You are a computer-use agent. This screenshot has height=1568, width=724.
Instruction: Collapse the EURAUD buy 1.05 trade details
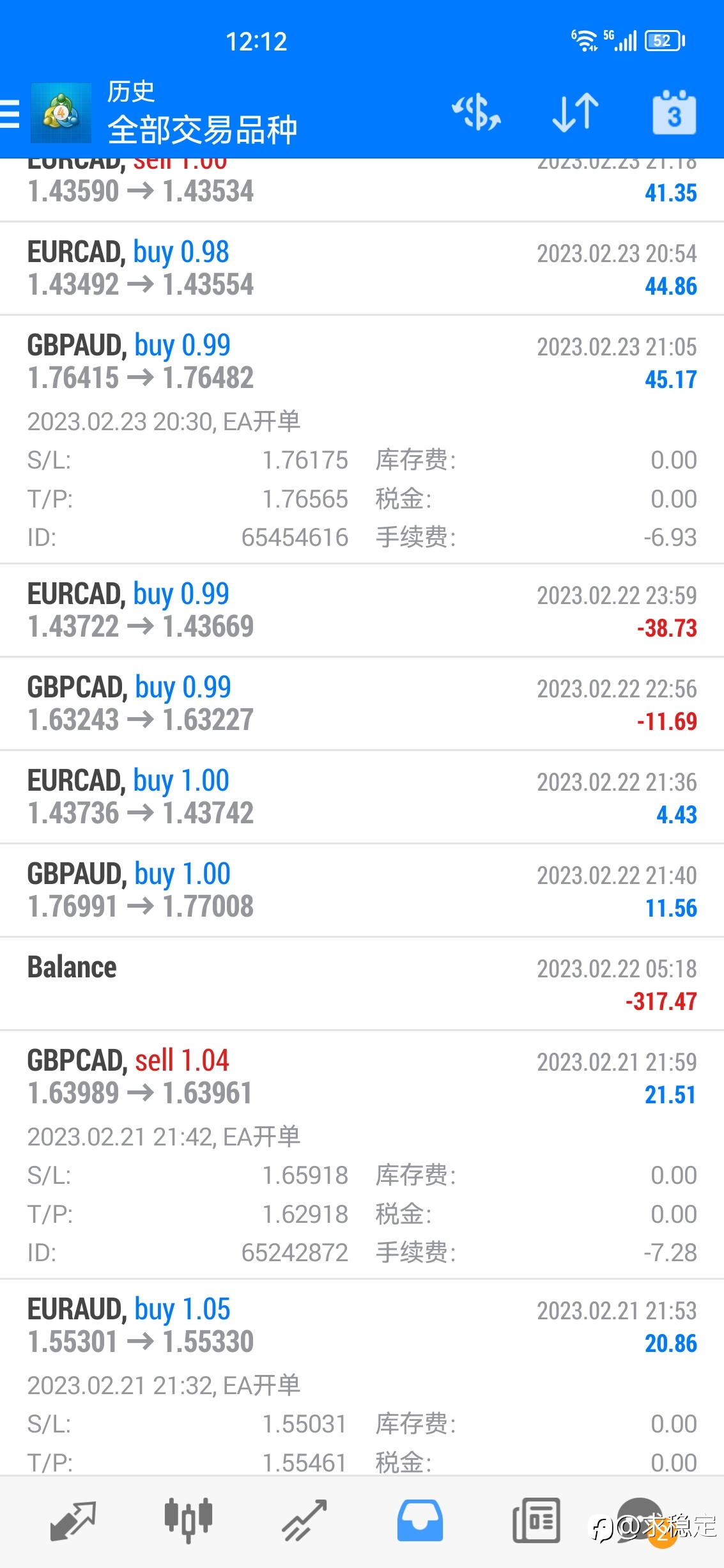click(362, 1378)
